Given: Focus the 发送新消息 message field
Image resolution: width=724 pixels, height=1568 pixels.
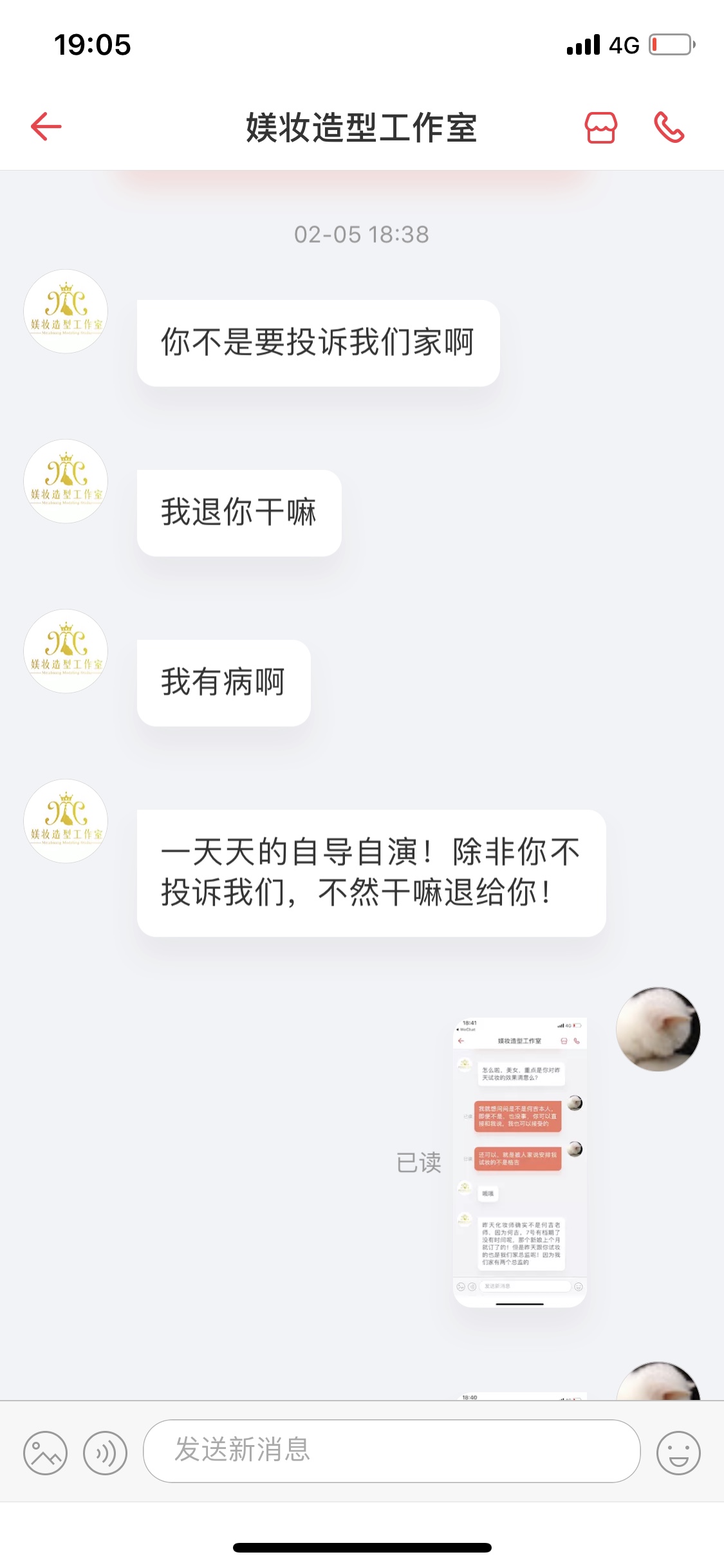Looking at the screenshot, I should click(x=391, y=1451).
